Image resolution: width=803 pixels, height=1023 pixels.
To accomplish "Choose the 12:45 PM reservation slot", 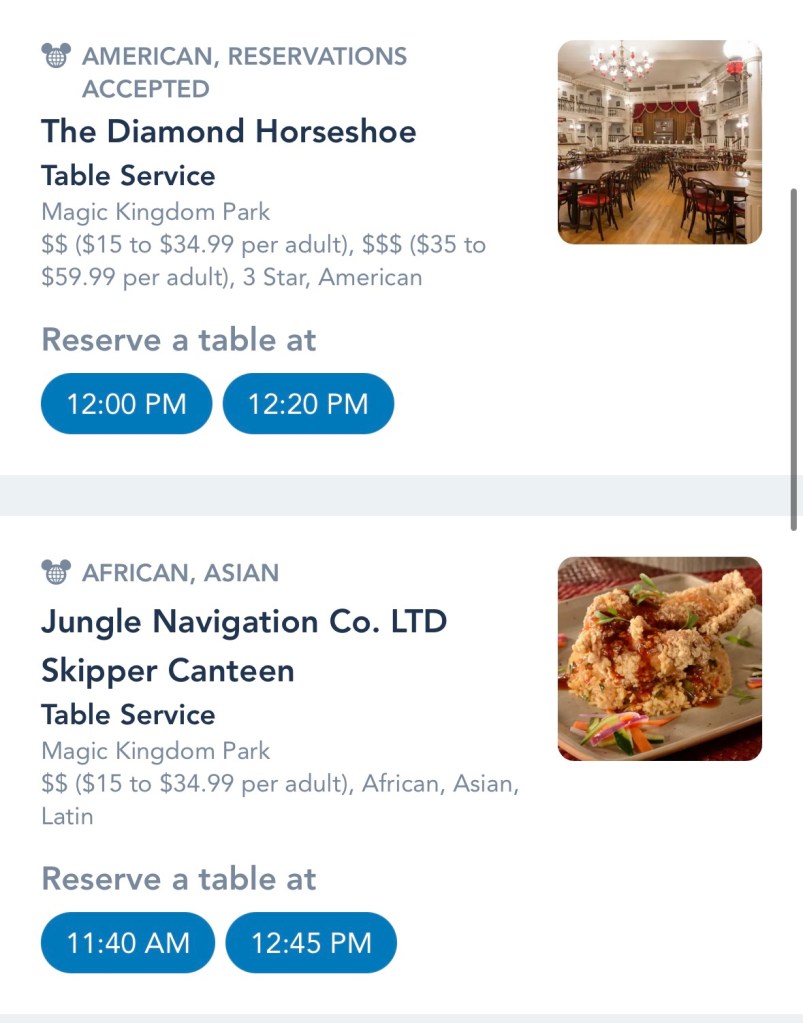I will point(311,943).
